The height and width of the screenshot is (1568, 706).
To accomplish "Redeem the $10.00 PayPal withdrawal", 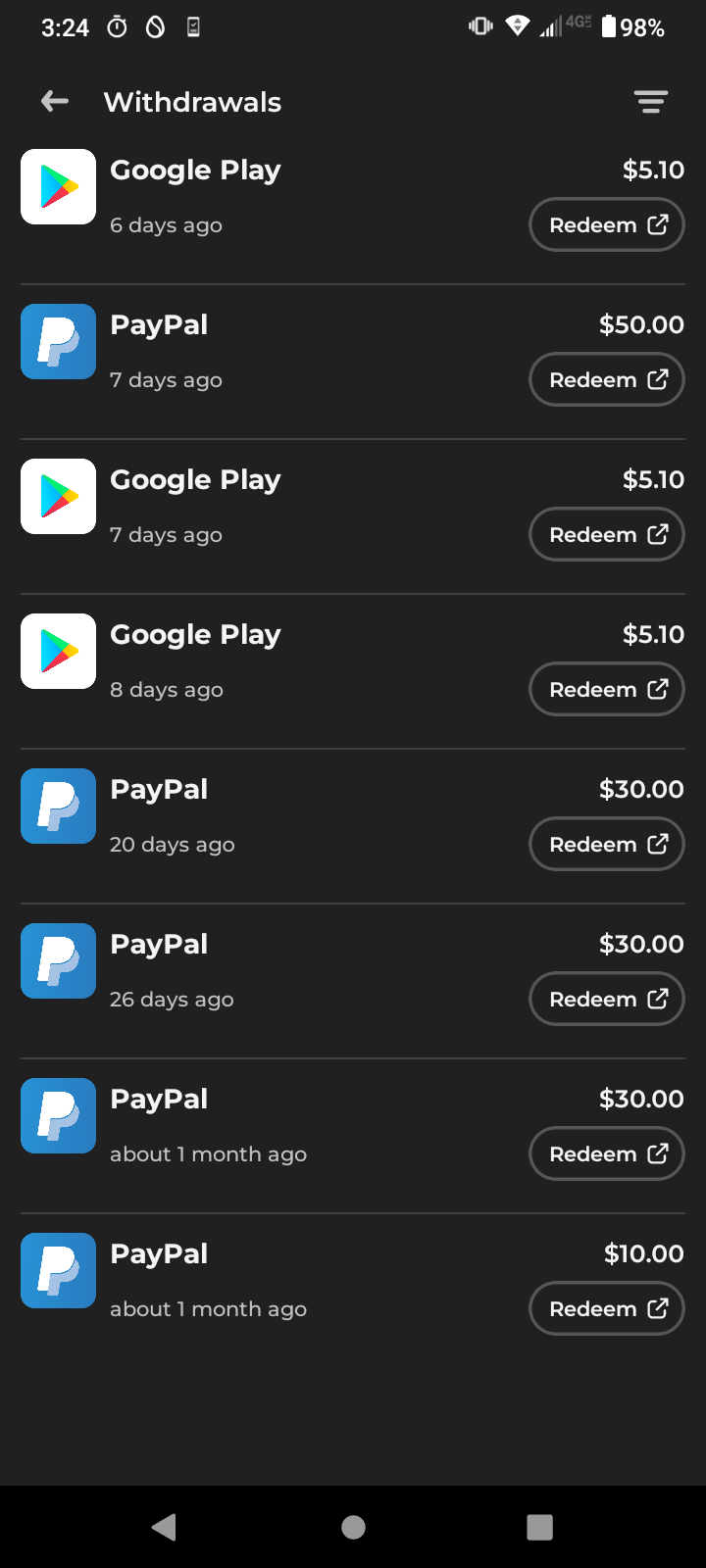I will pos(606,1309).
